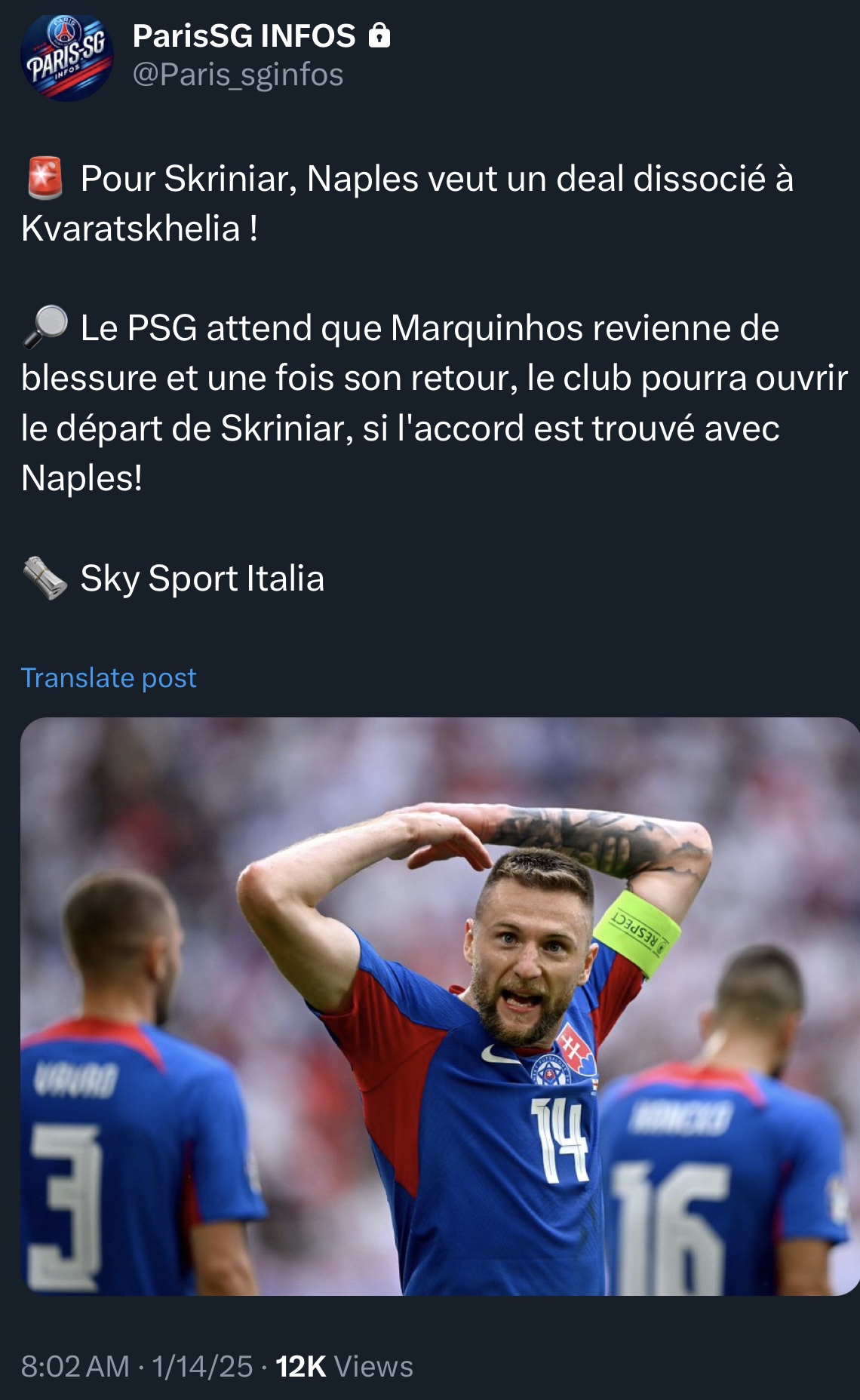The image size is (860, 1400).
Task: View the 12K Views analytics
Action: [x=344, y=1366]
